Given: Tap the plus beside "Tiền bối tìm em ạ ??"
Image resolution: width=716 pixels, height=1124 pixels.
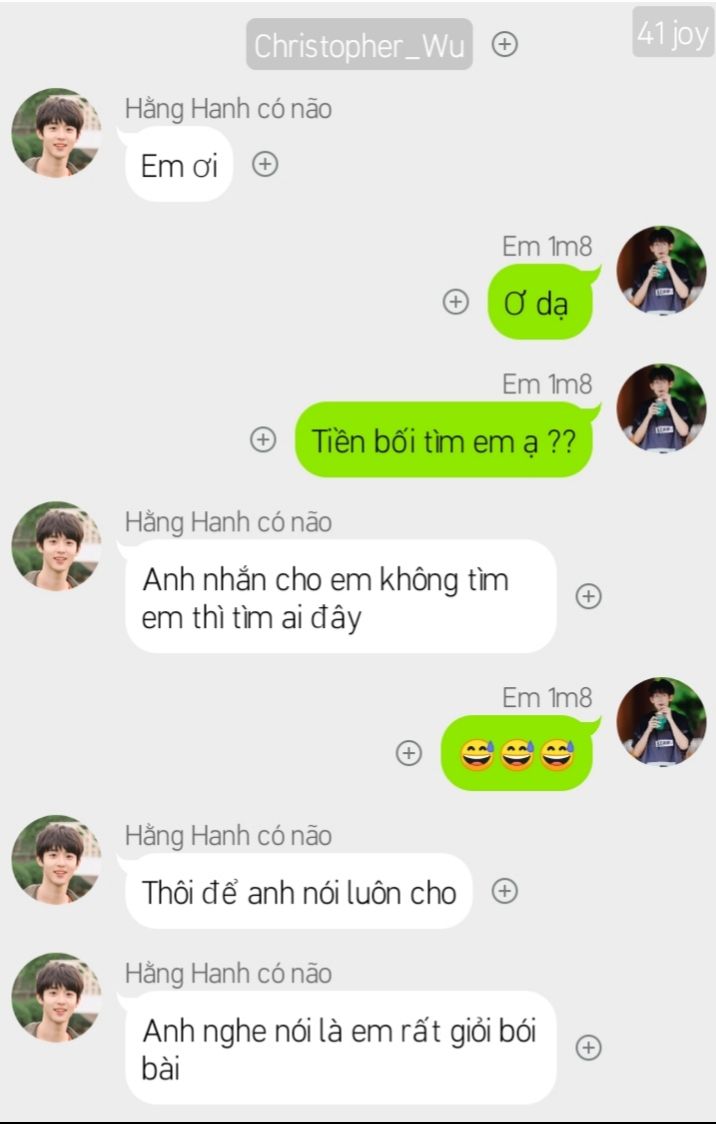Looking at the screenshot, I should click(x=263, y=440).
